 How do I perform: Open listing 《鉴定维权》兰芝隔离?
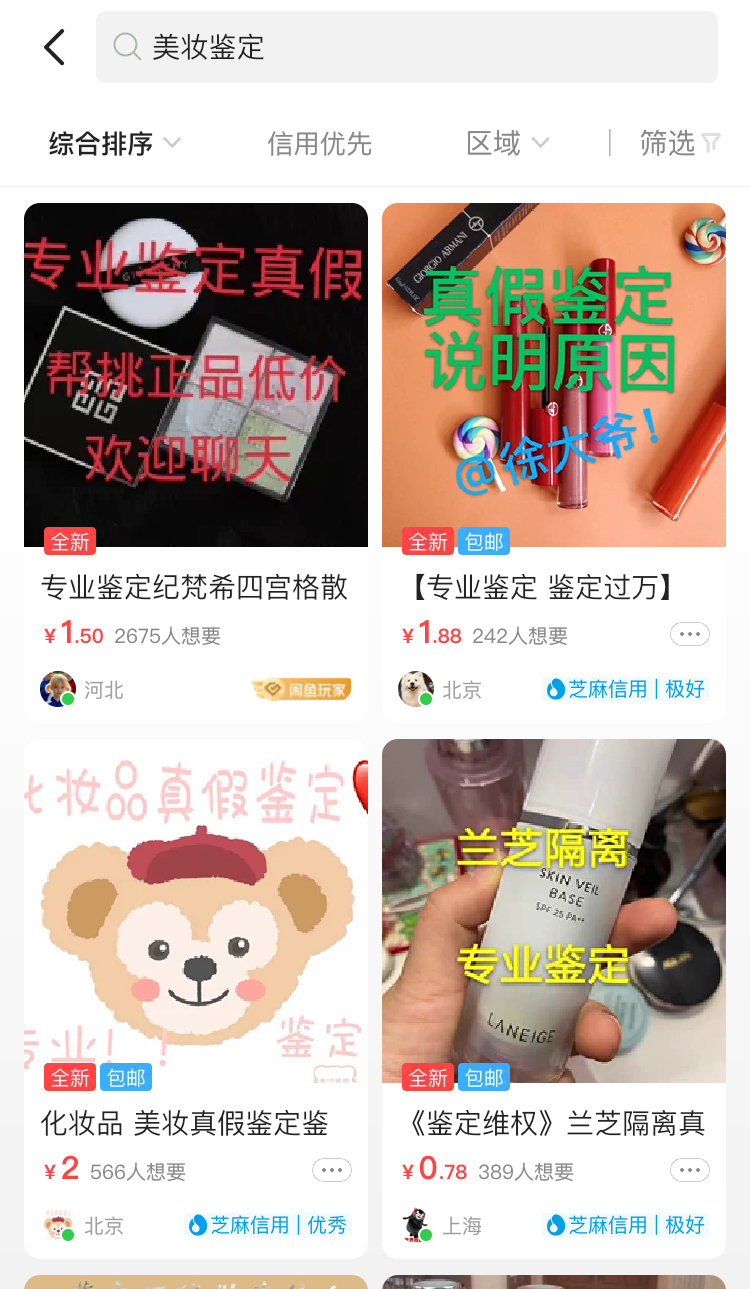[x=553, y=1123]
